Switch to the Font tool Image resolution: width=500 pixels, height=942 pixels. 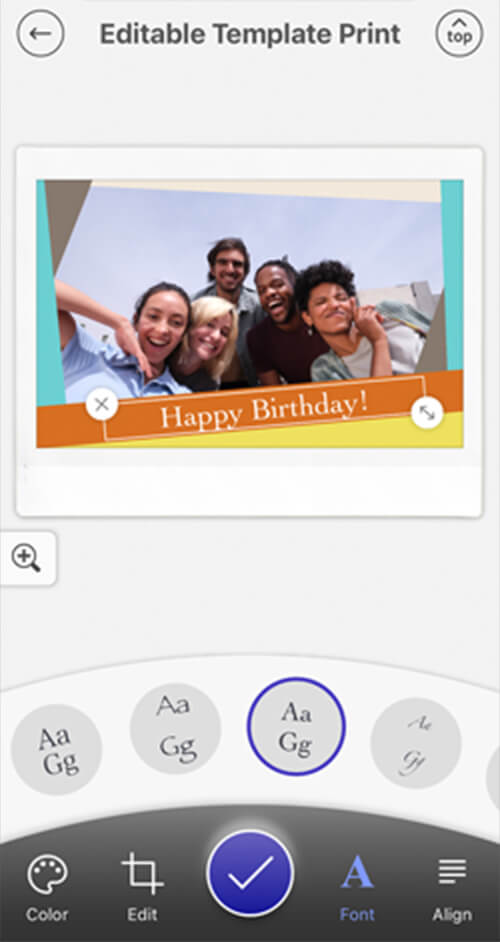pos(357,889)
